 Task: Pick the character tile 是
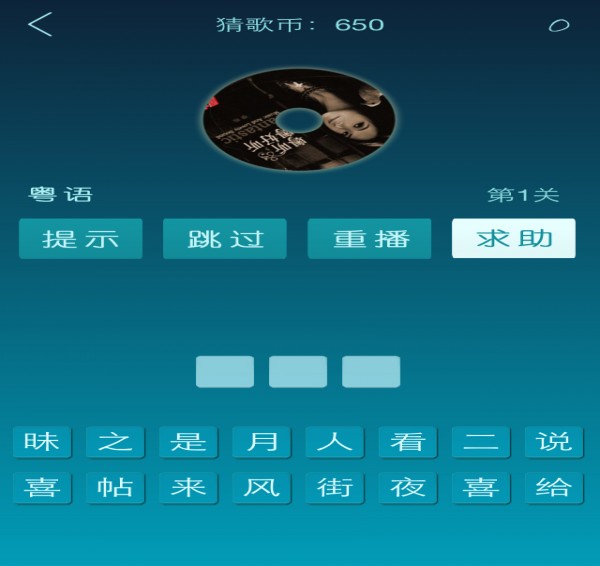[x=188, y=442]
